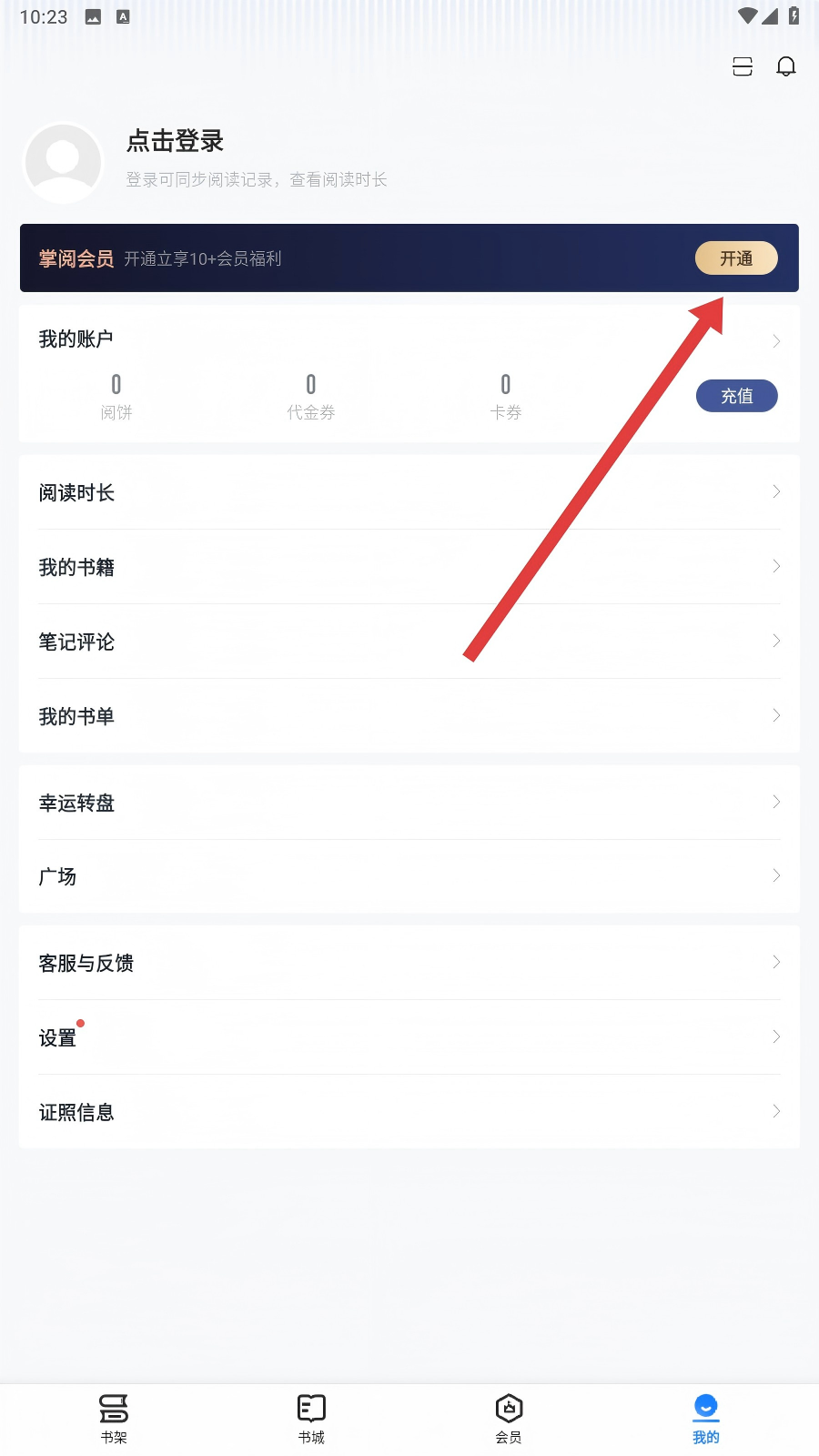Switch to the 书架 tab
Image resolution: width=819 pixels, height=1456 pixels.
pos(114,1418)
